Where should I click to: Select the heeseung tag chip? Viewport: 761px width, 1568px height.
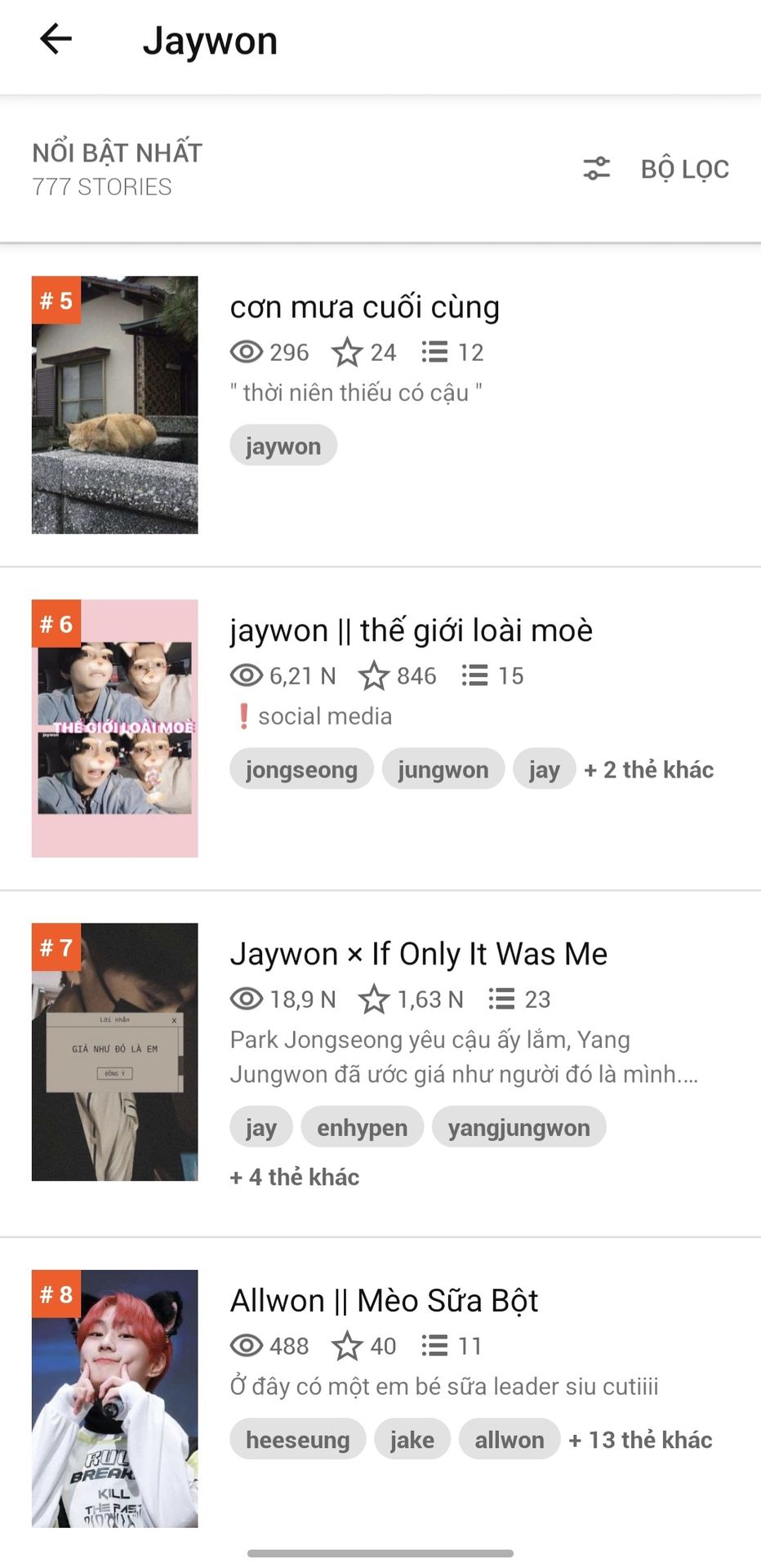[x=298, y=1440]
